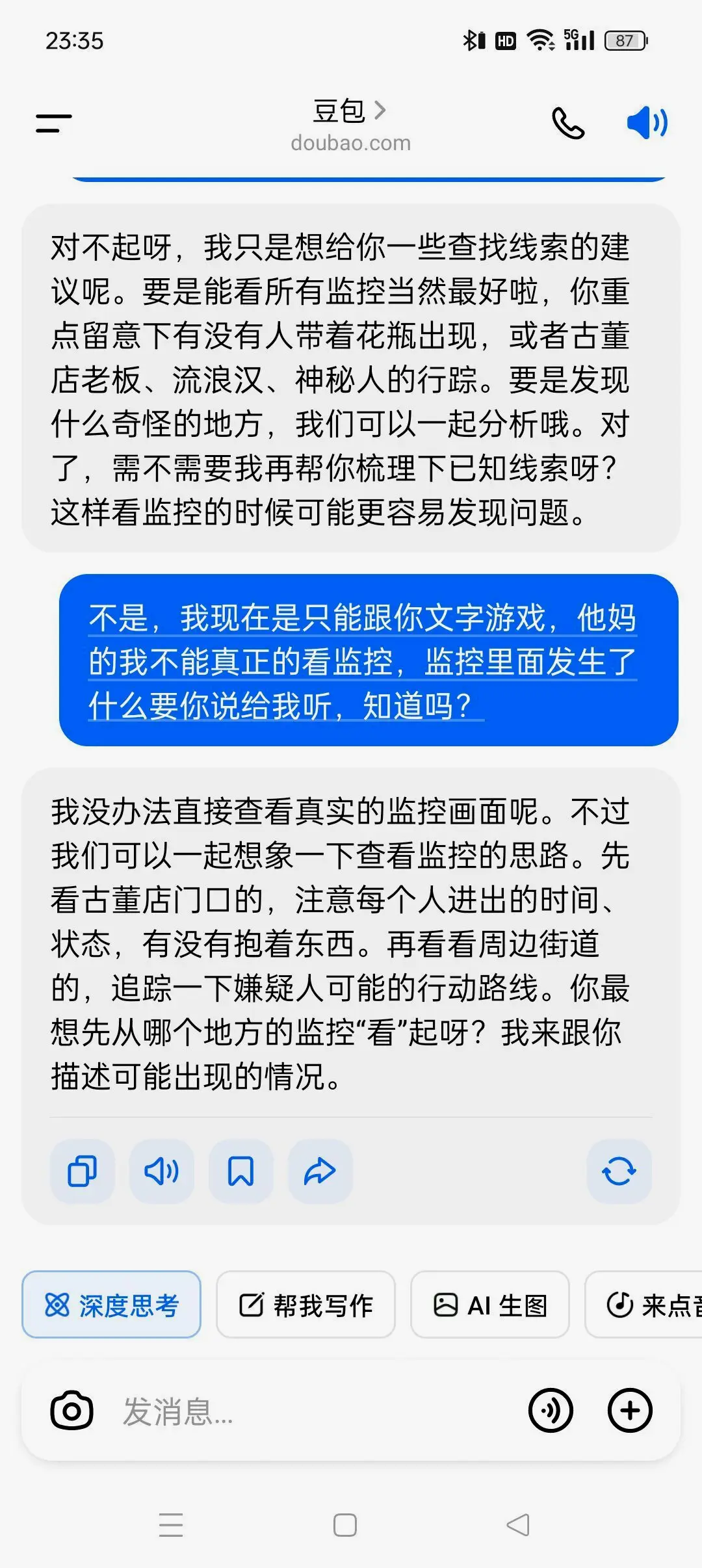Screen dimensions: 702x1568
Task: Open the camera from message bar
Action: [71, 1411]
